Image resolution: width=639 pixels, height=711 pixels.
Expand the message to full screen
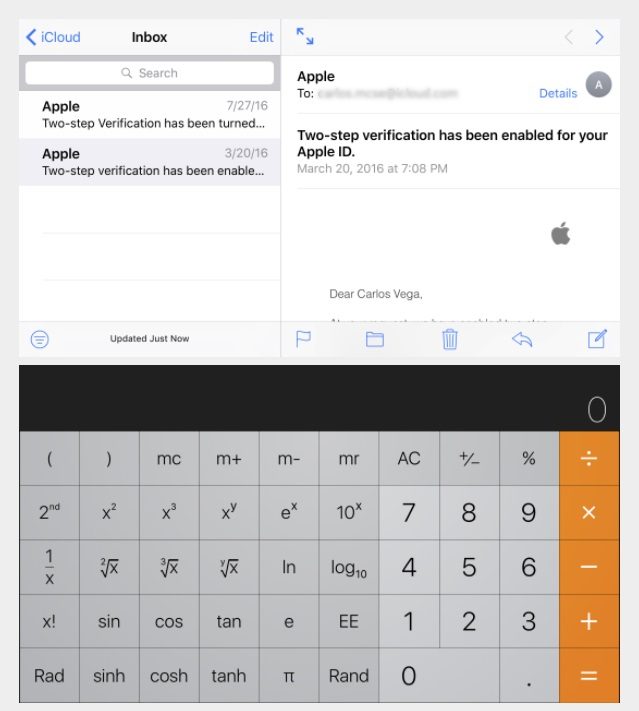point(305,37)
